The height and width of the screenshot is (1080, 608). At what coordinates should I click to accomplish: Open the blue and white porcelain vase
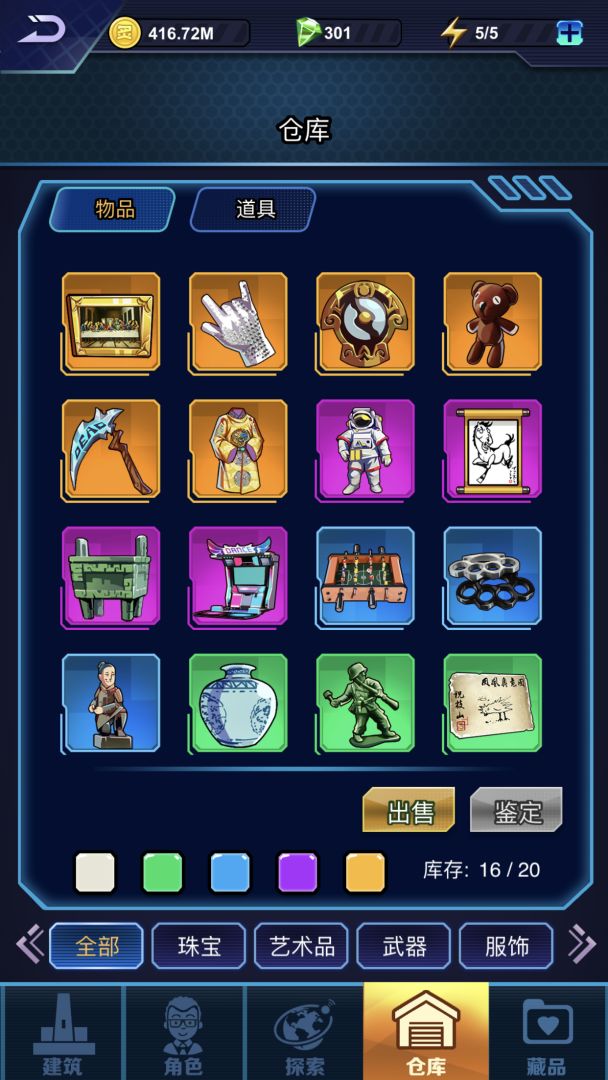[238, 704]
